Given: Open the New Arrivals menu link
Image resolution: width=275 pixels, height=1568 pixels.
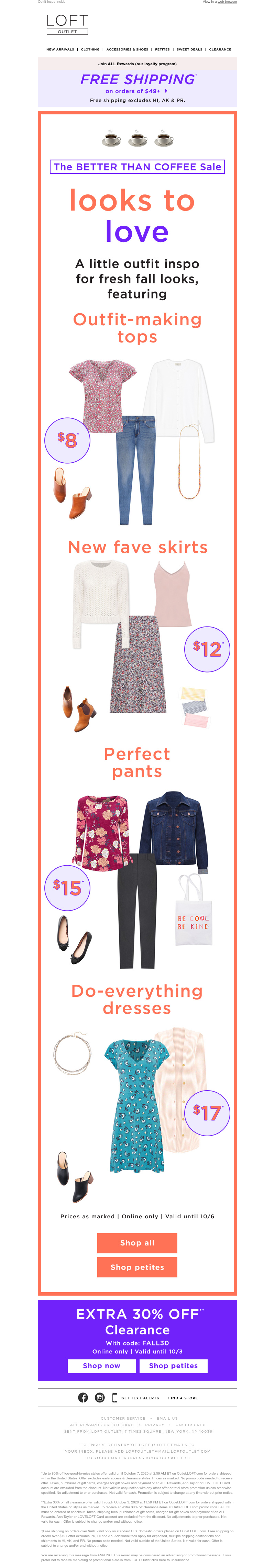Looking at the screenshot, I should 60,49.
